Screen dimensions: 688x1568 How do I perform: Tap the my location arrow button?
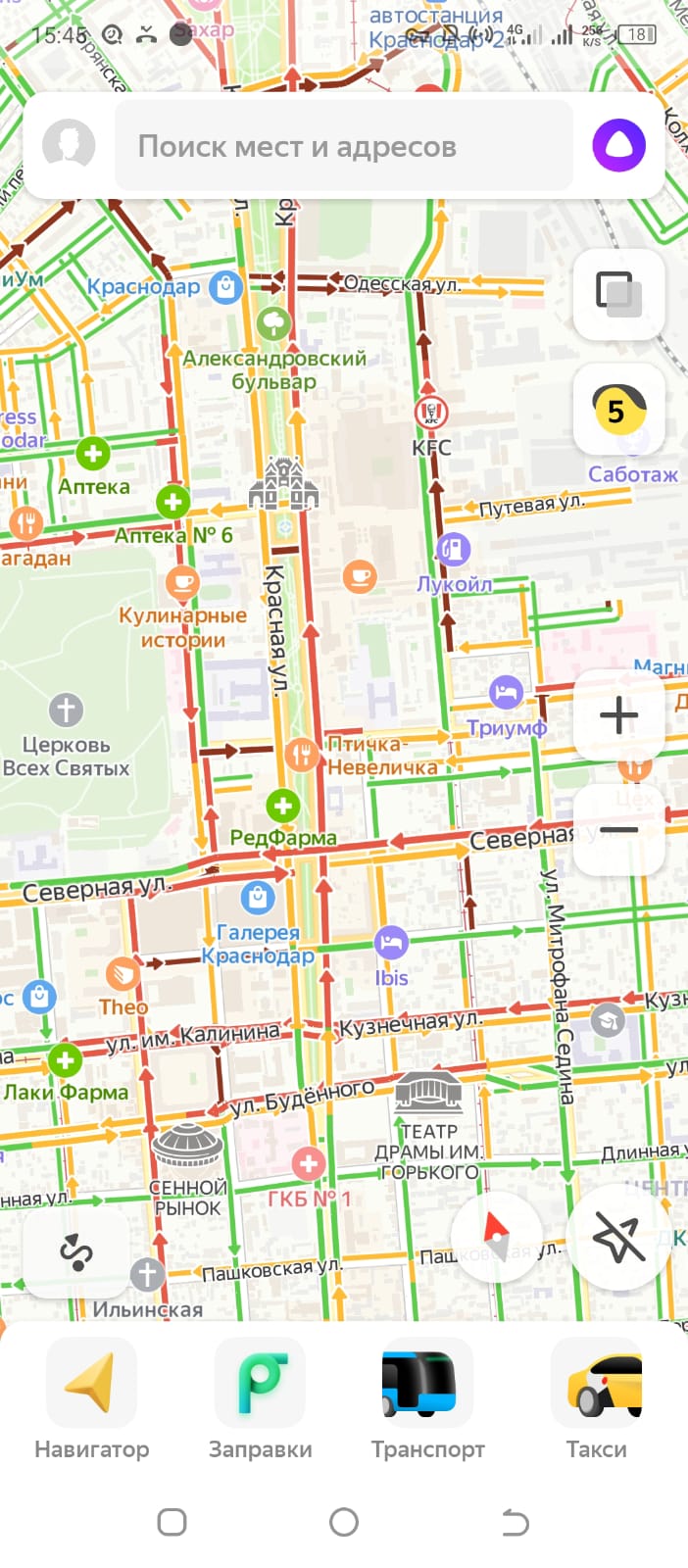(x=618, y=1237)
